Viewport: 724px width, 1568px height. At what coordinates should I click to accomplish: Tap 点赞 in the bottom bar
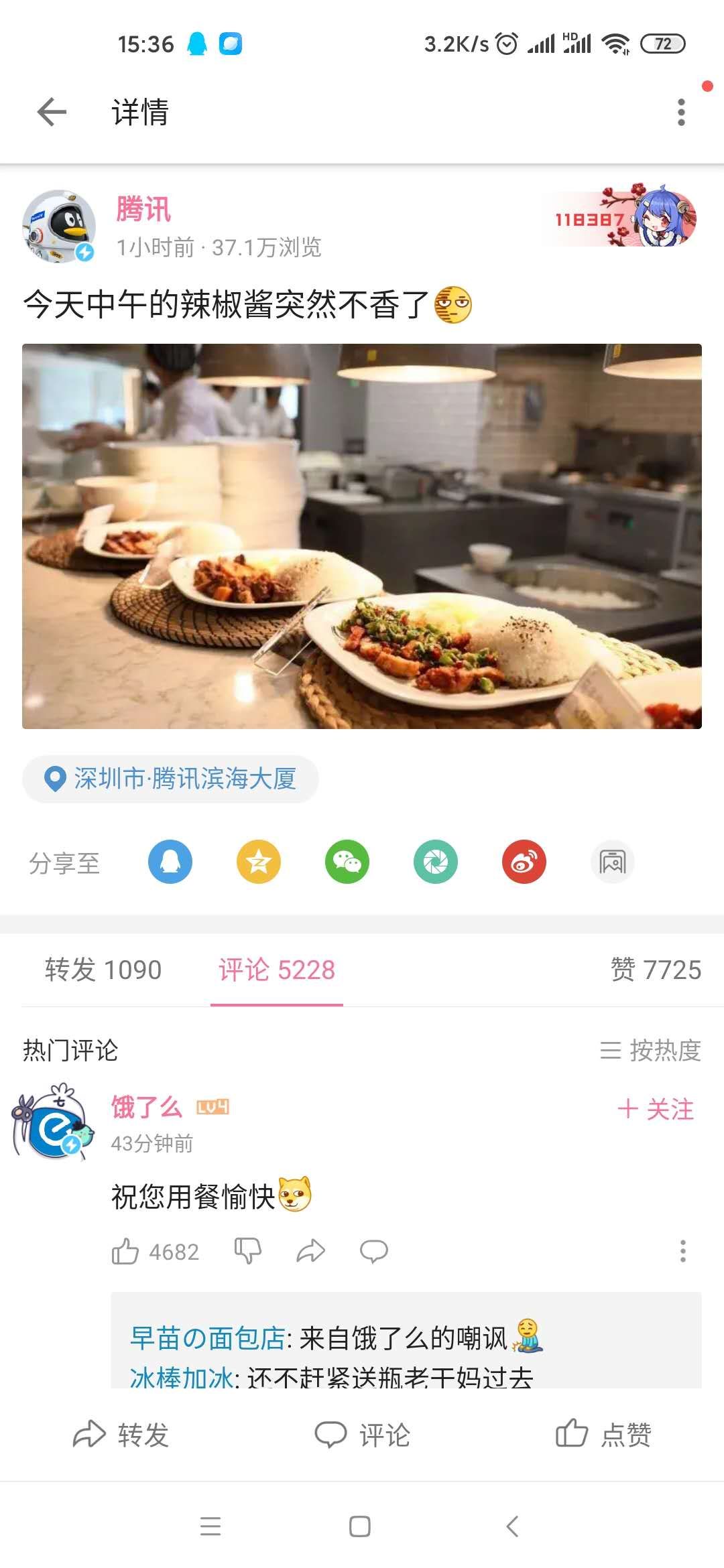pos(603,1435)
